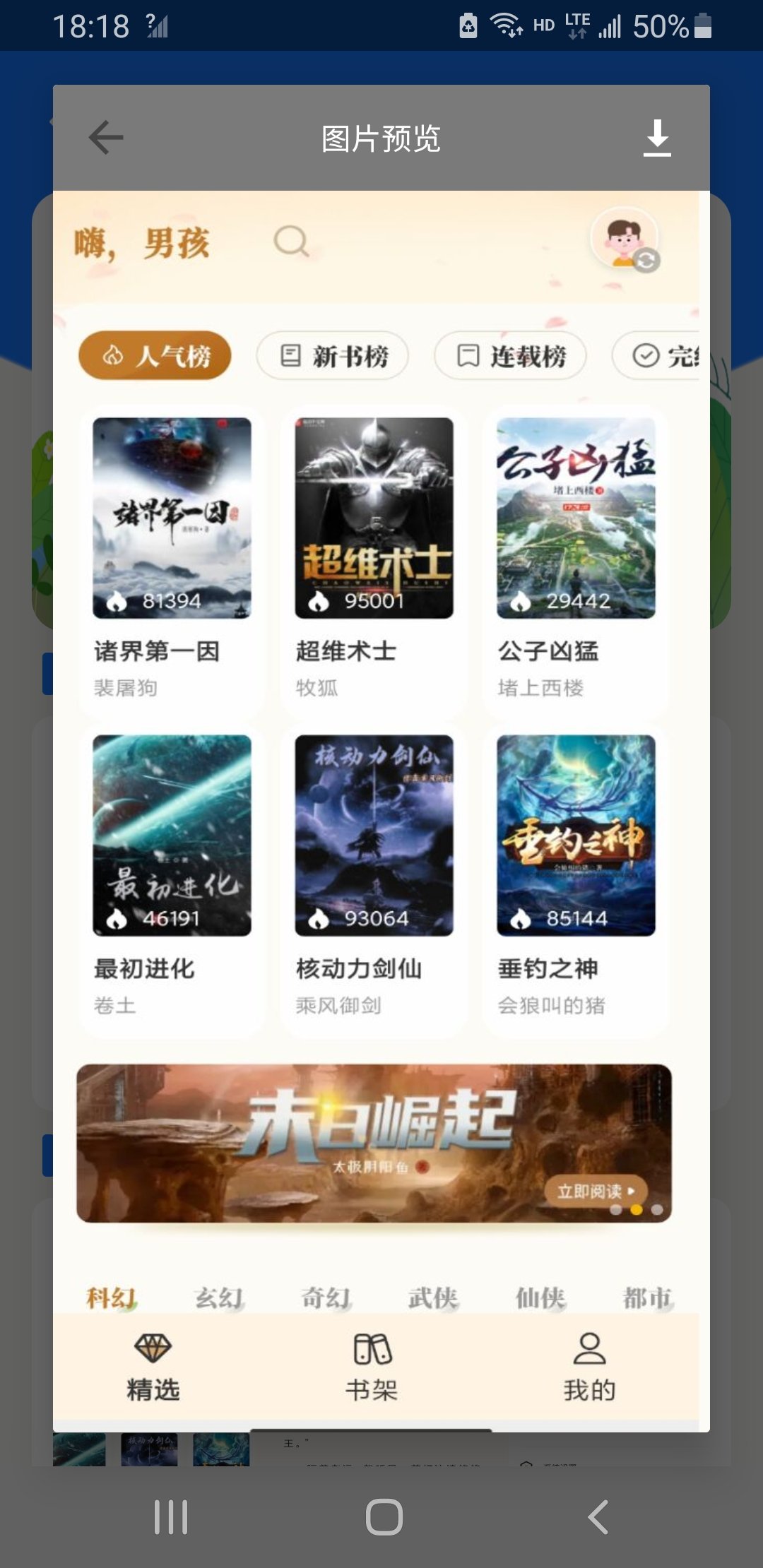
Task: Open the recent apps view
Action: point(171,1516)
